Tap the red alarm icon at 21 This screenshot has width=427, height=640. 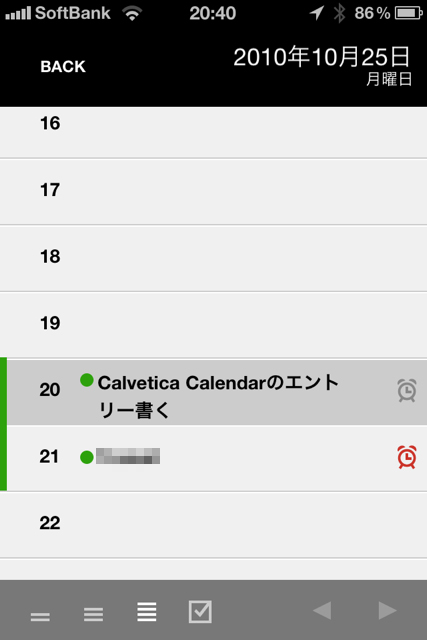[407, 457]
